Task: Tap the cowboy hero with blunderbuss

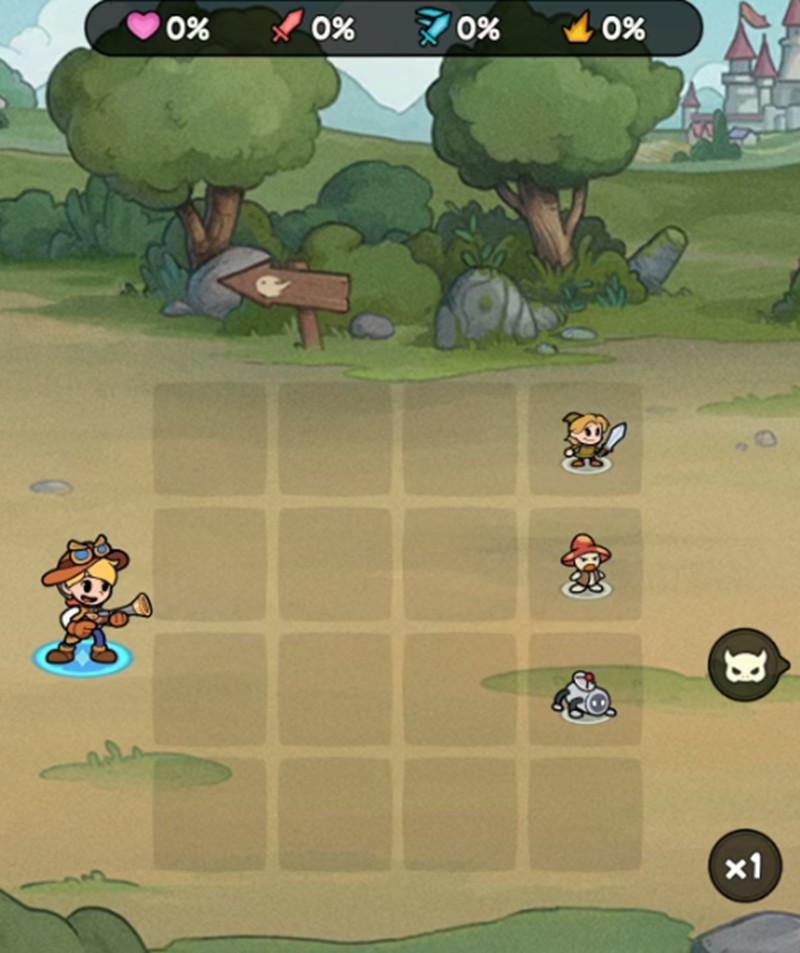Action: pos(86,603)
